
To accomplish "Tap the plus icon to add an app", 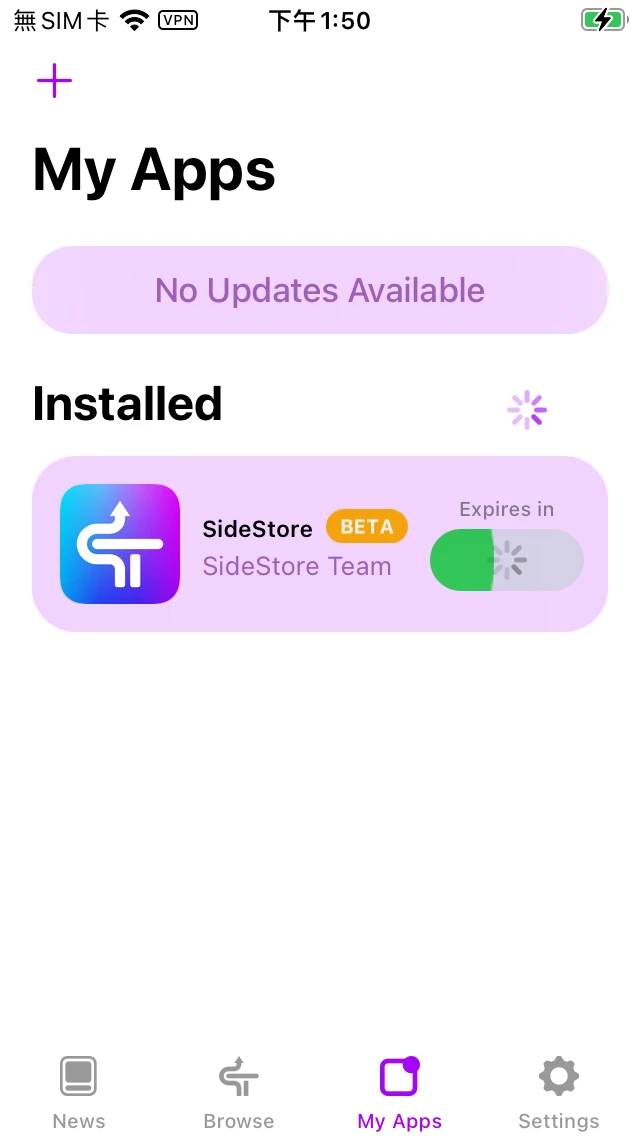I will pyautogui.click(x=54, y=81).
